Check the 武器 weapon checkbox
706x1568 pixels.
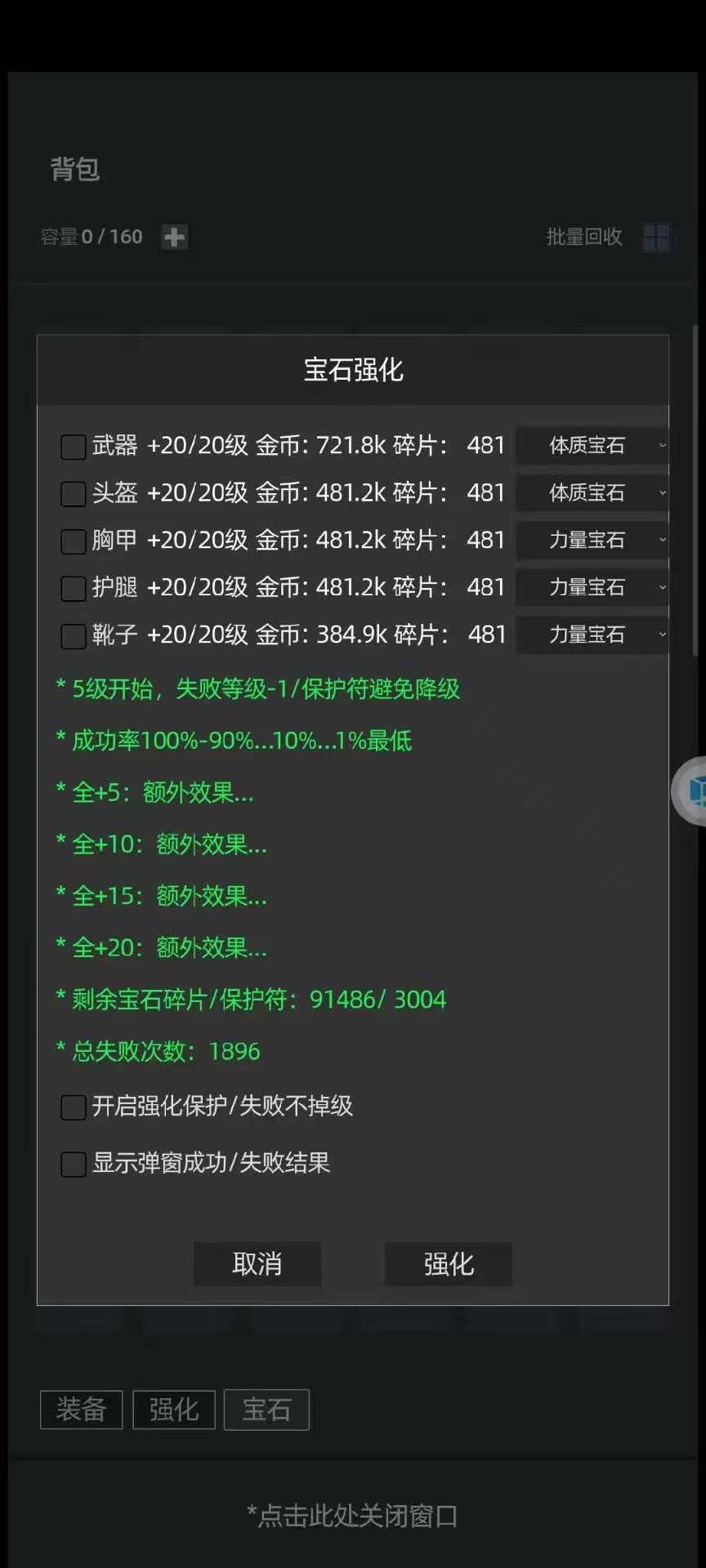[x=72, y=446]
